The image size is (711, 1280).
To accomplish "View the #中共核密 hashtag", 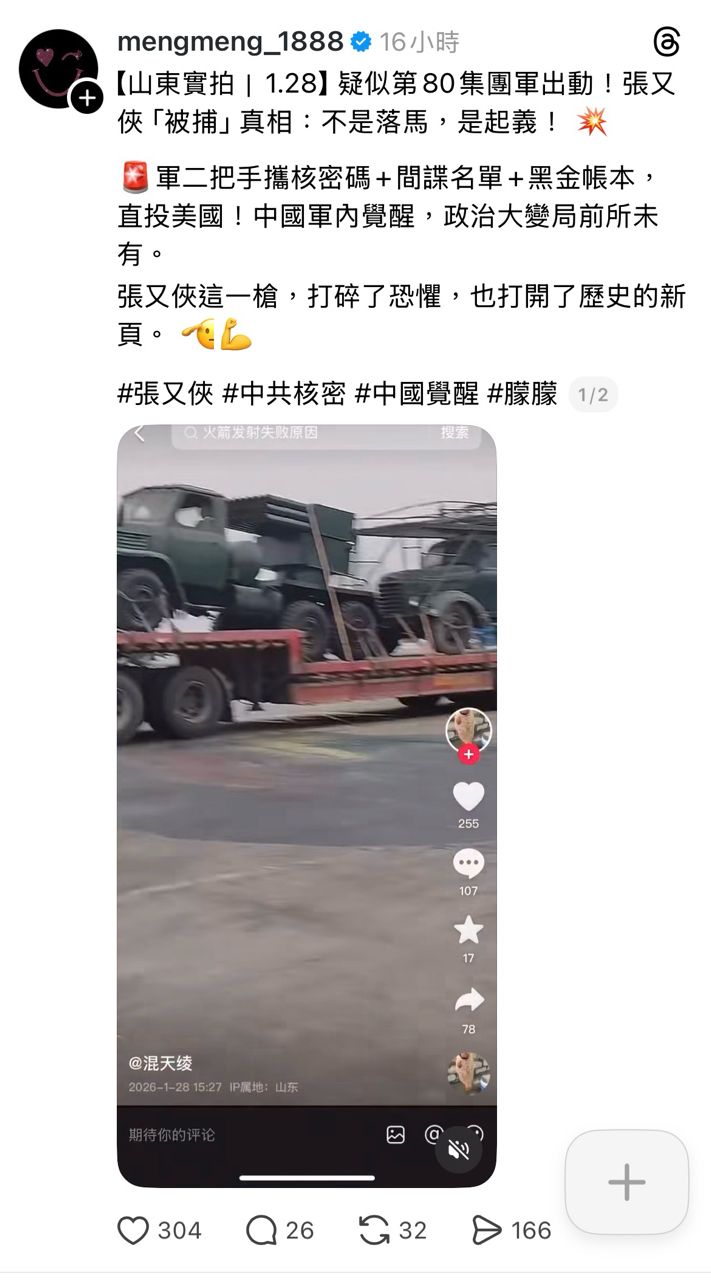I will 284,394.
